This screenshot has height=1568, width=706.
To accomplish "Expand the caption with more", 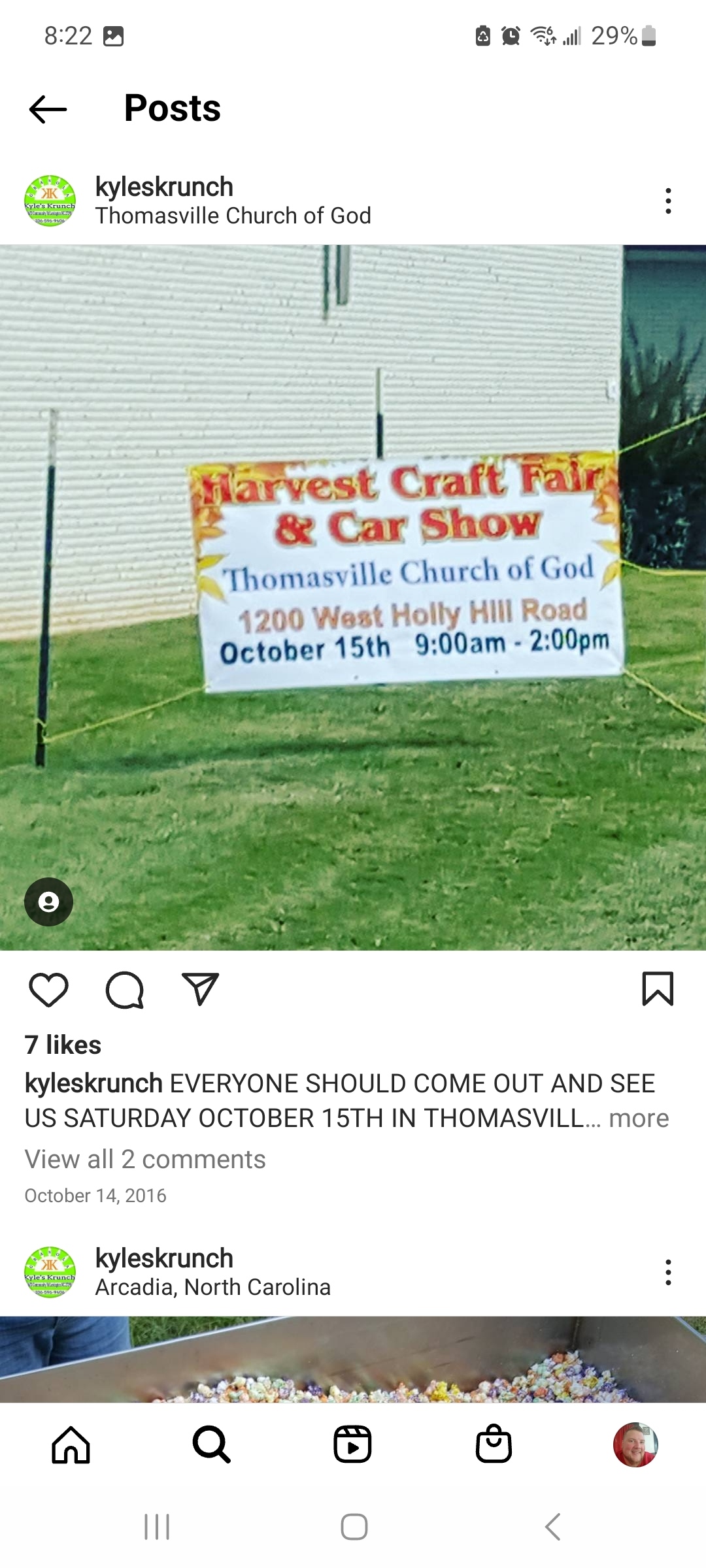I will click(x=639, y=1119).
